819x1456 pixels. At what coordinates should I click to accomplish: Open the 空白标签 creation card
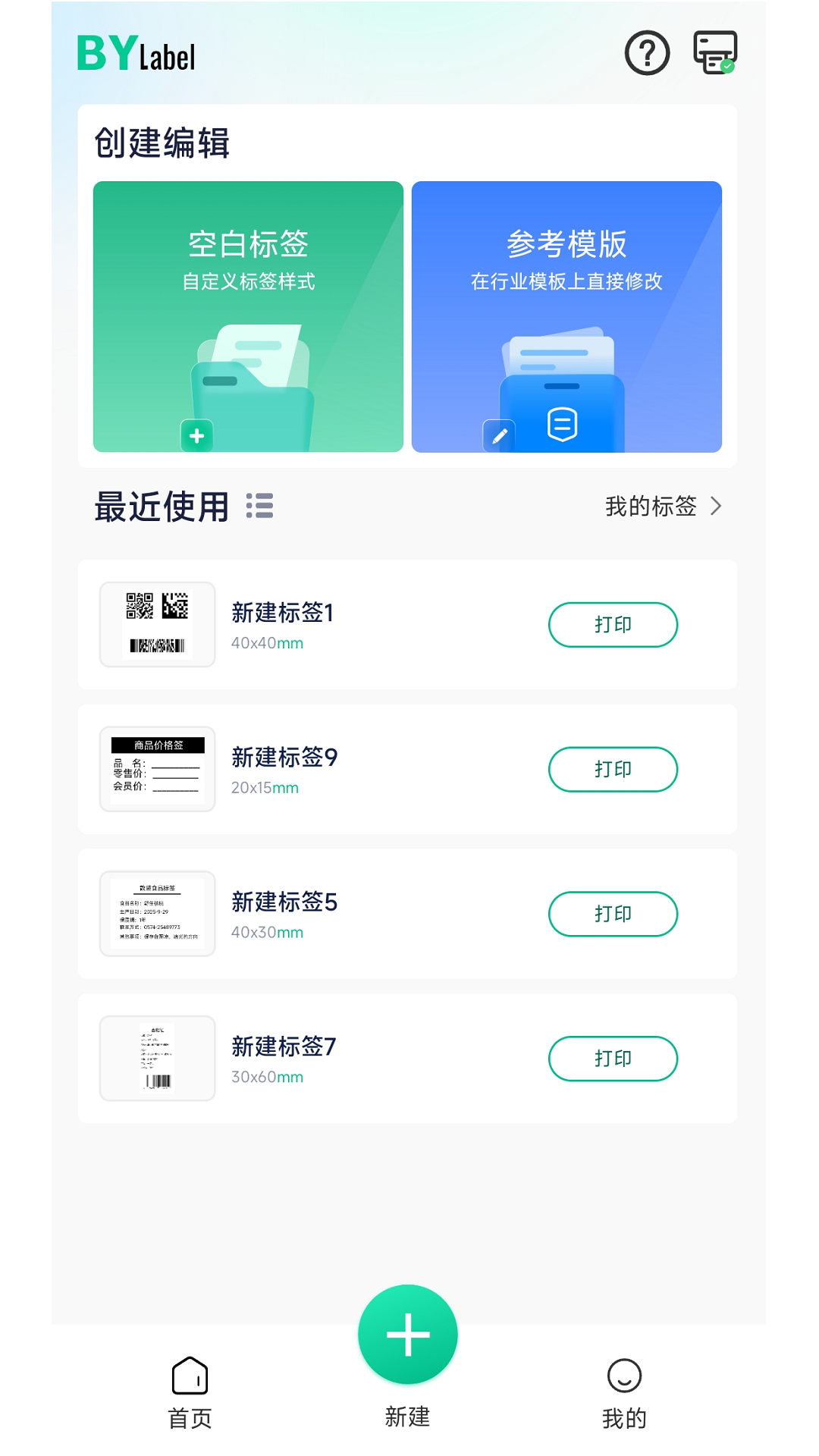(249, 315)
